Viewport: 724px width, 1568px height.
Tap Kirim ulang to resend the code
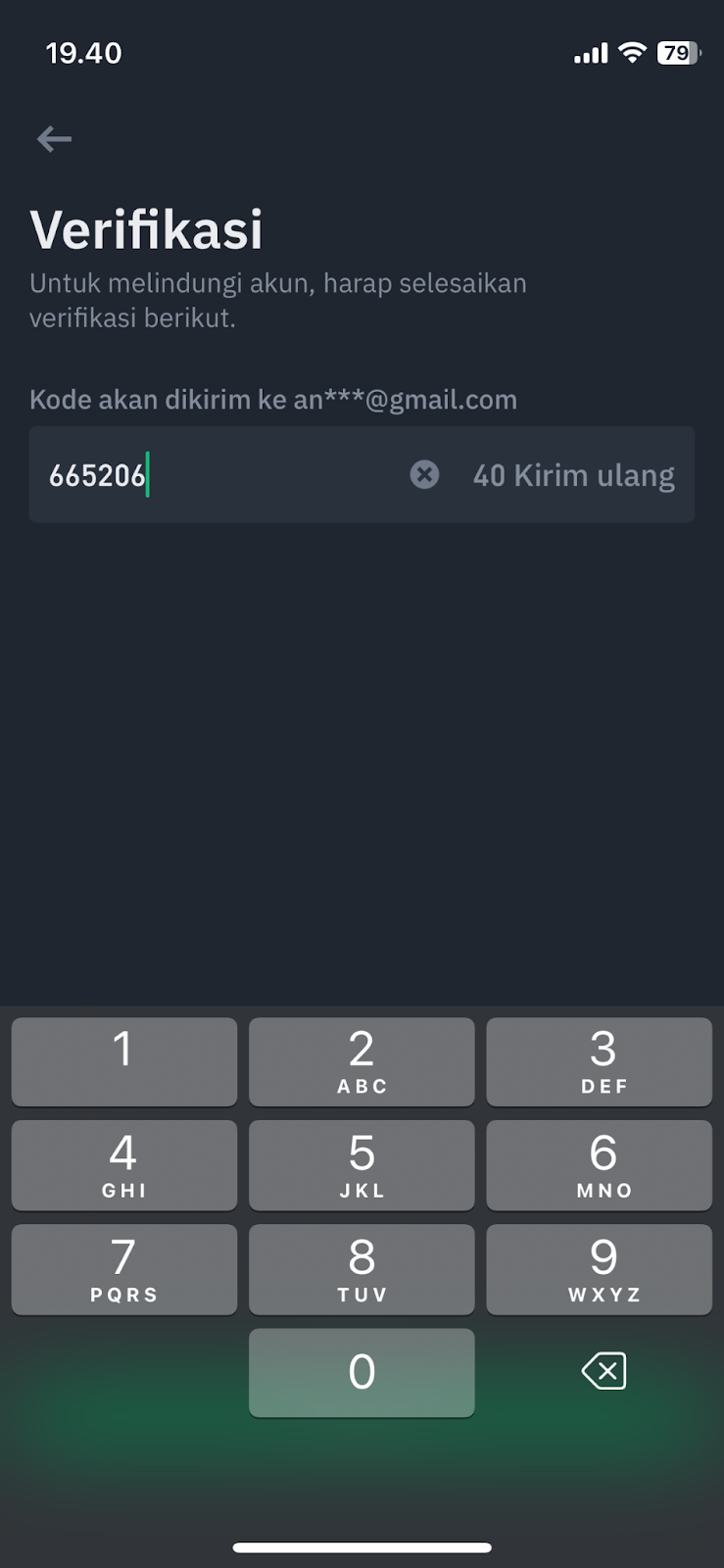tap(594, 475)
